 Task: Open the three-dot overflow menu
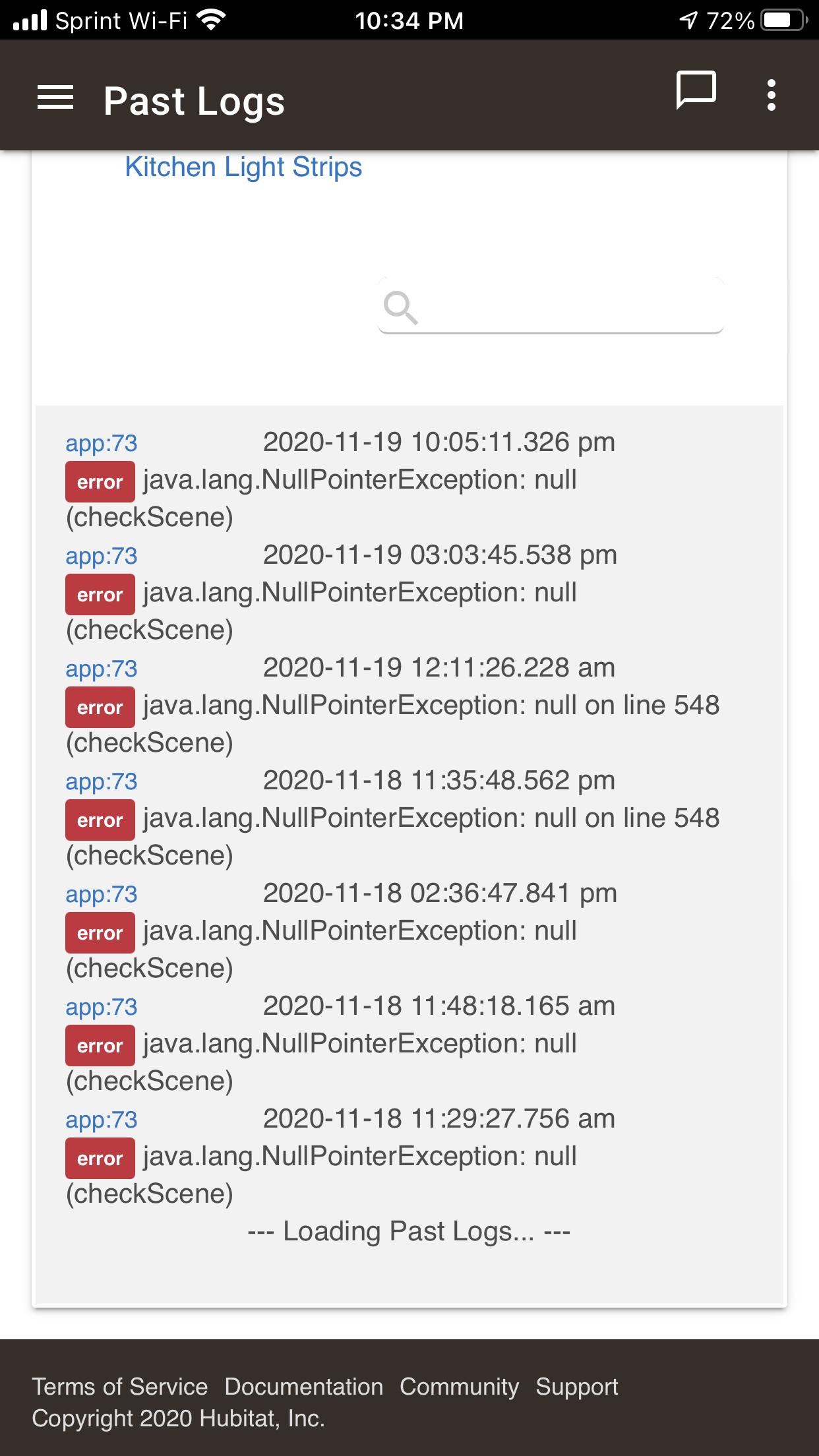771,96
